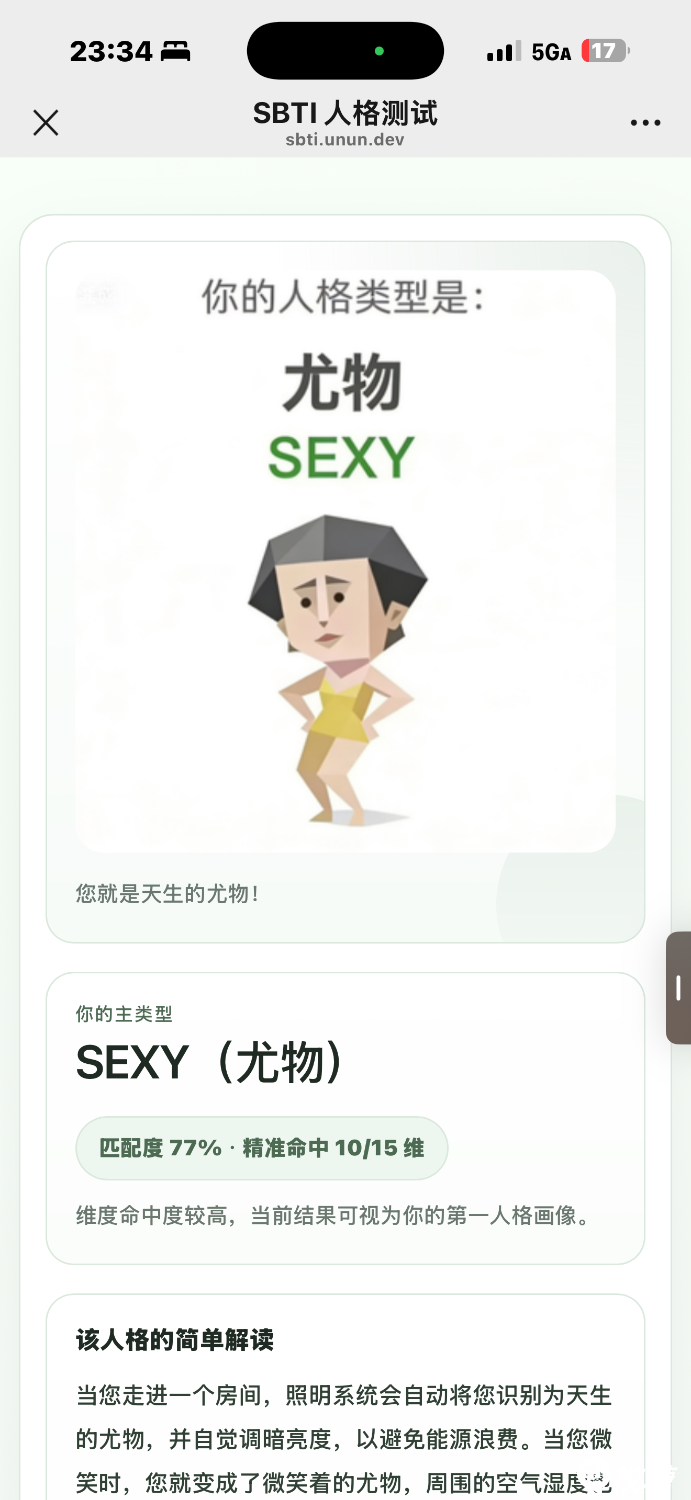
Task: Open the three-dot more options menu
Action: [x=645, y=123]
